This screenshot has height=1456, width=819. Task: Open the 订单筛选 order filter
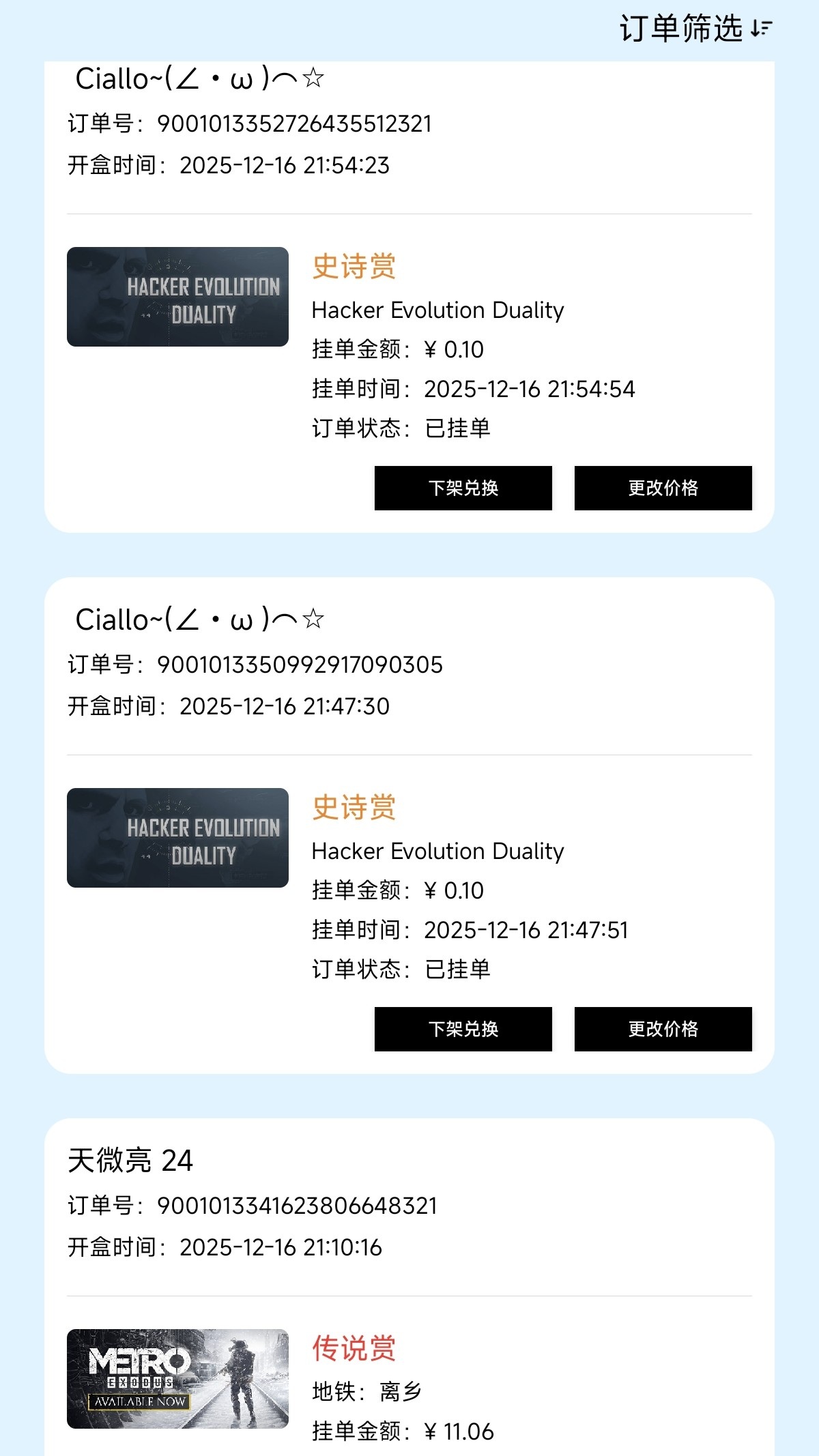695,29
